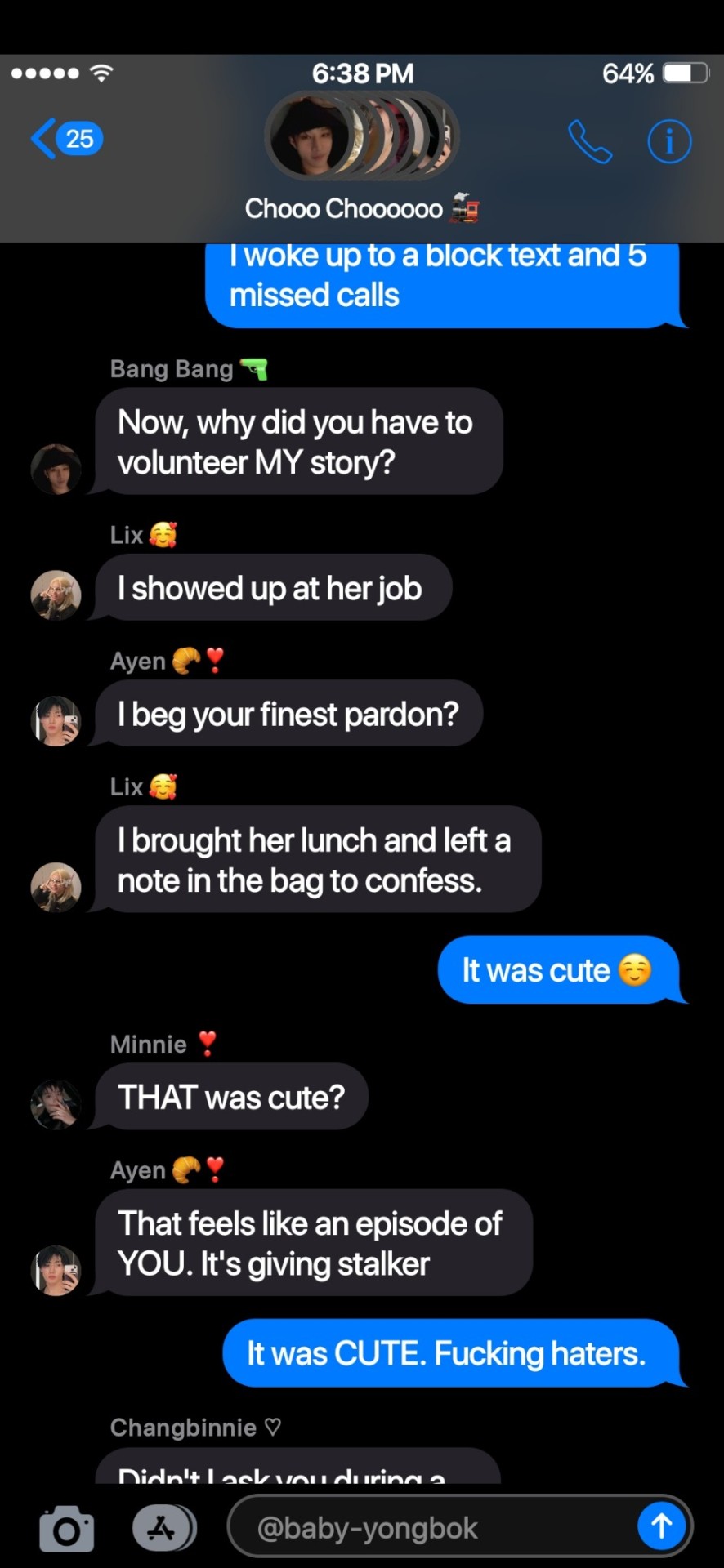
Task: Send the message with the arrow
Action: (660, 1526)
